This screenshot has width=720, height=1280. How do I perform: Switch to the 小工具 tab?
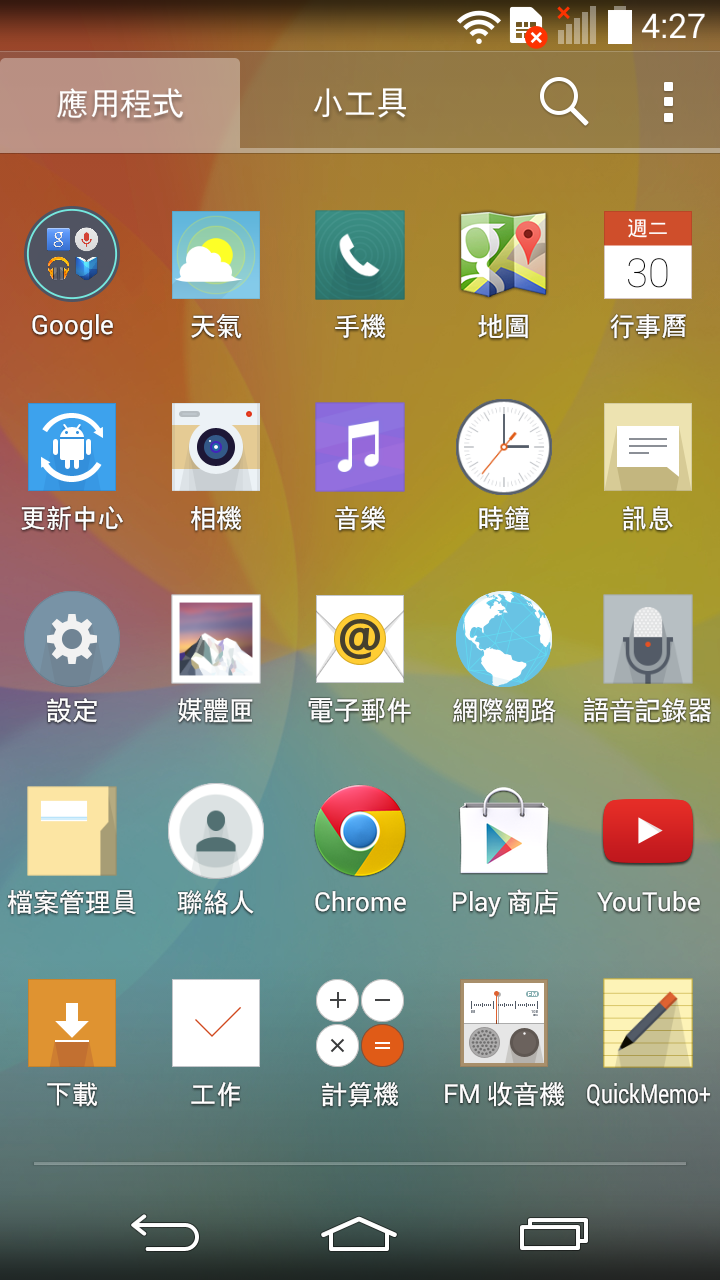360,103
